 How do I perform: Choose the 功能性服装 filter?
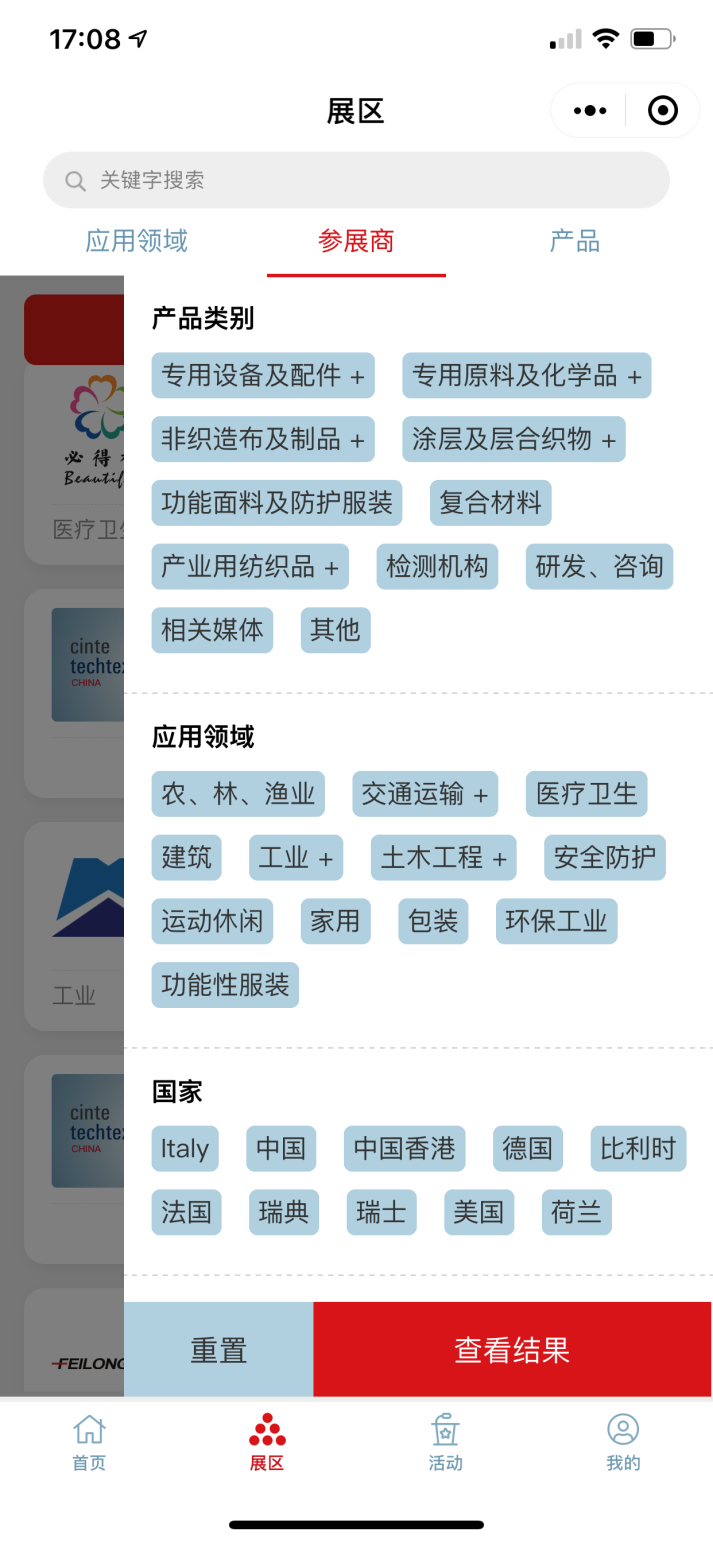pyautogui.click(x=225, y=985)
